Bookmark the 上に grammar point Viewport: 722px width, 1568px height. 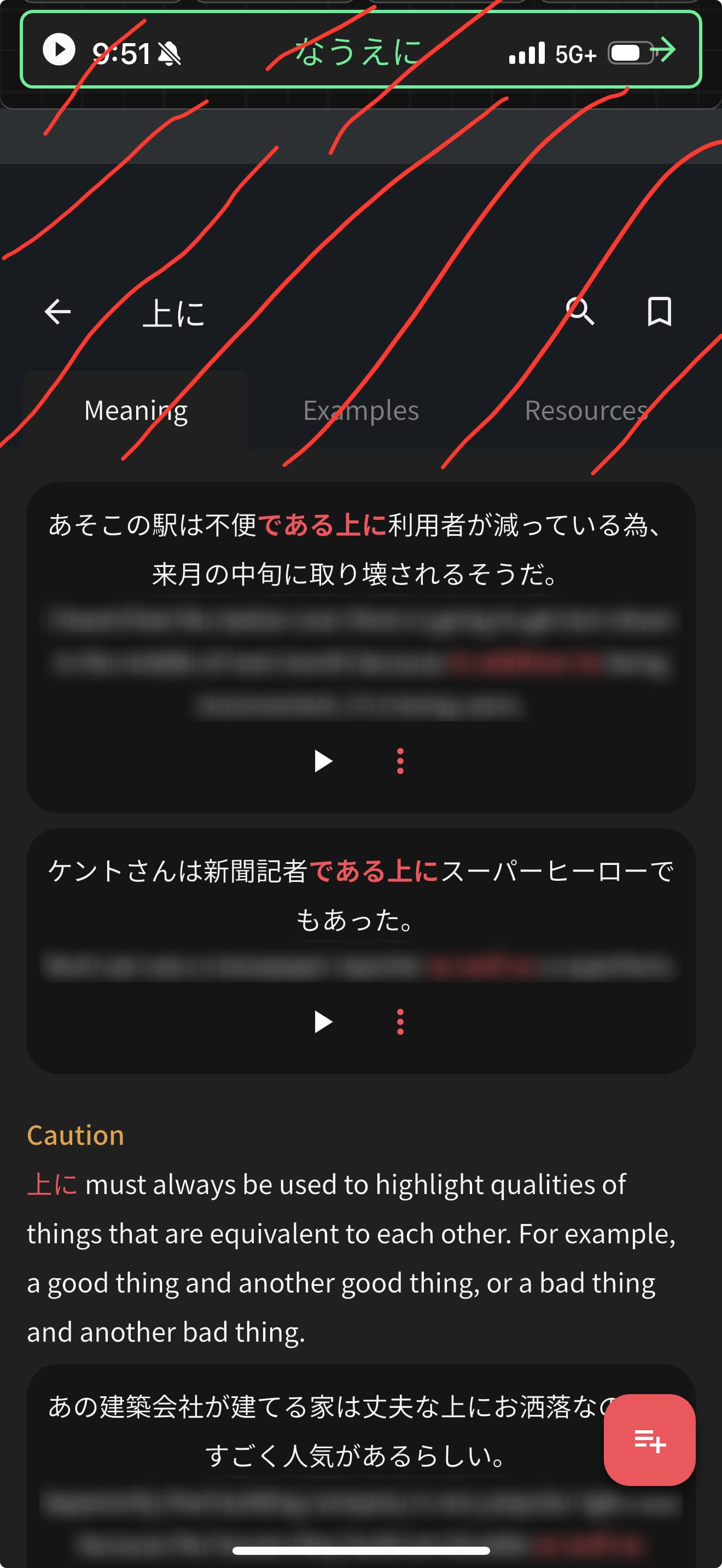(659, 312)
